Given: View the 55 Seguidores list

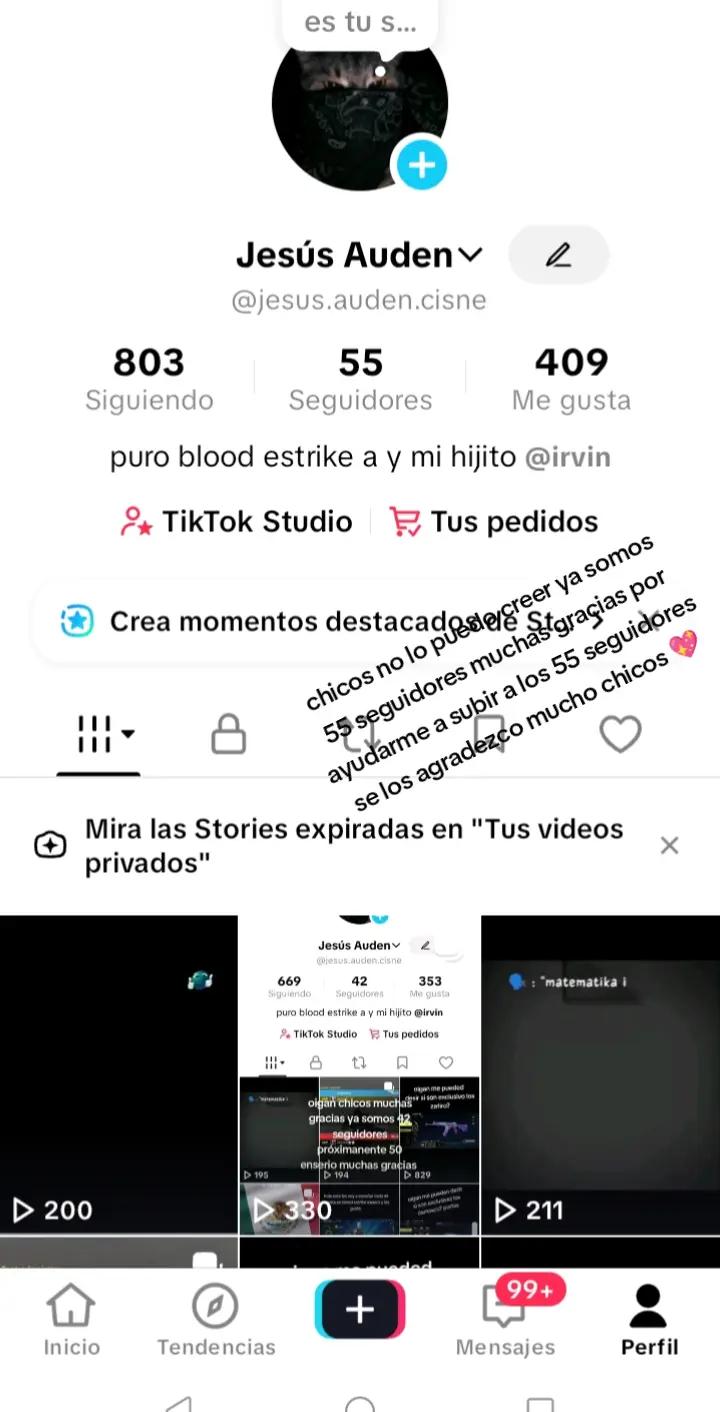Looking at the screenshot, I should pyautogui.click(x=360, y=378).
